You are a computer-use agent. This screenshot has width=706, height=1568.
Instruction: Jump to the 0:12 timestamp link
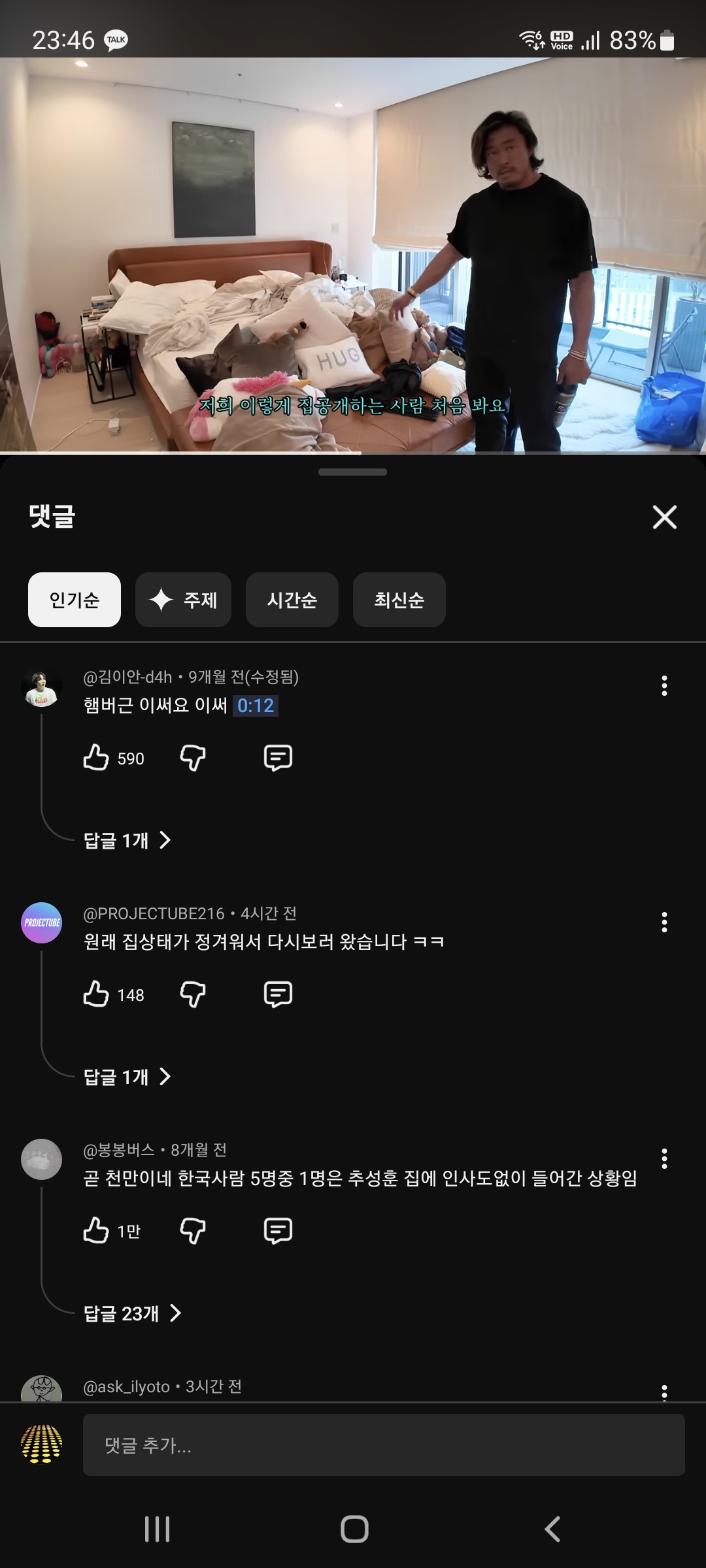[256, 706]
